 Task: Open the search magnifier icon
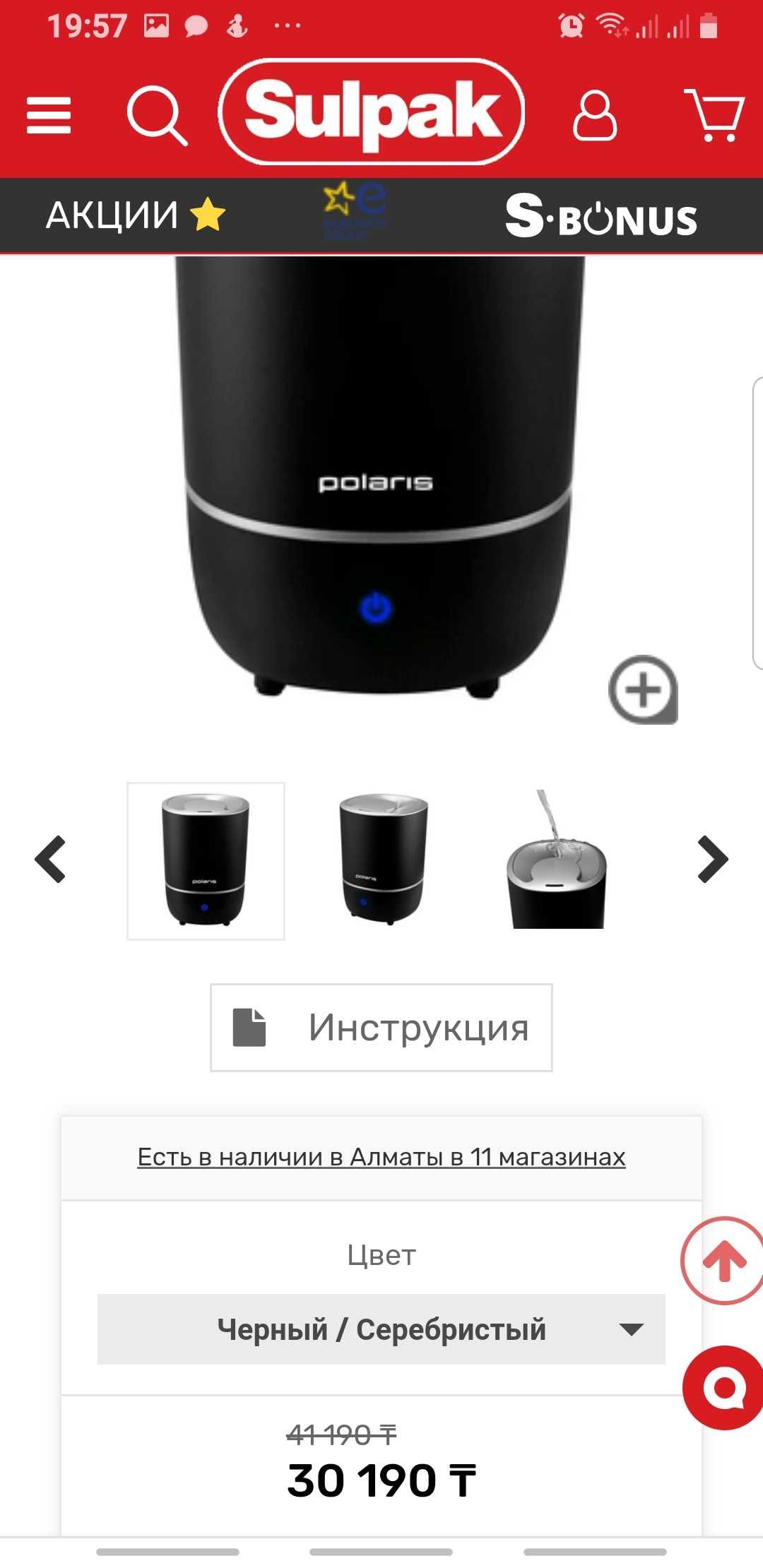pyautogui.click(x=157, y=115)
